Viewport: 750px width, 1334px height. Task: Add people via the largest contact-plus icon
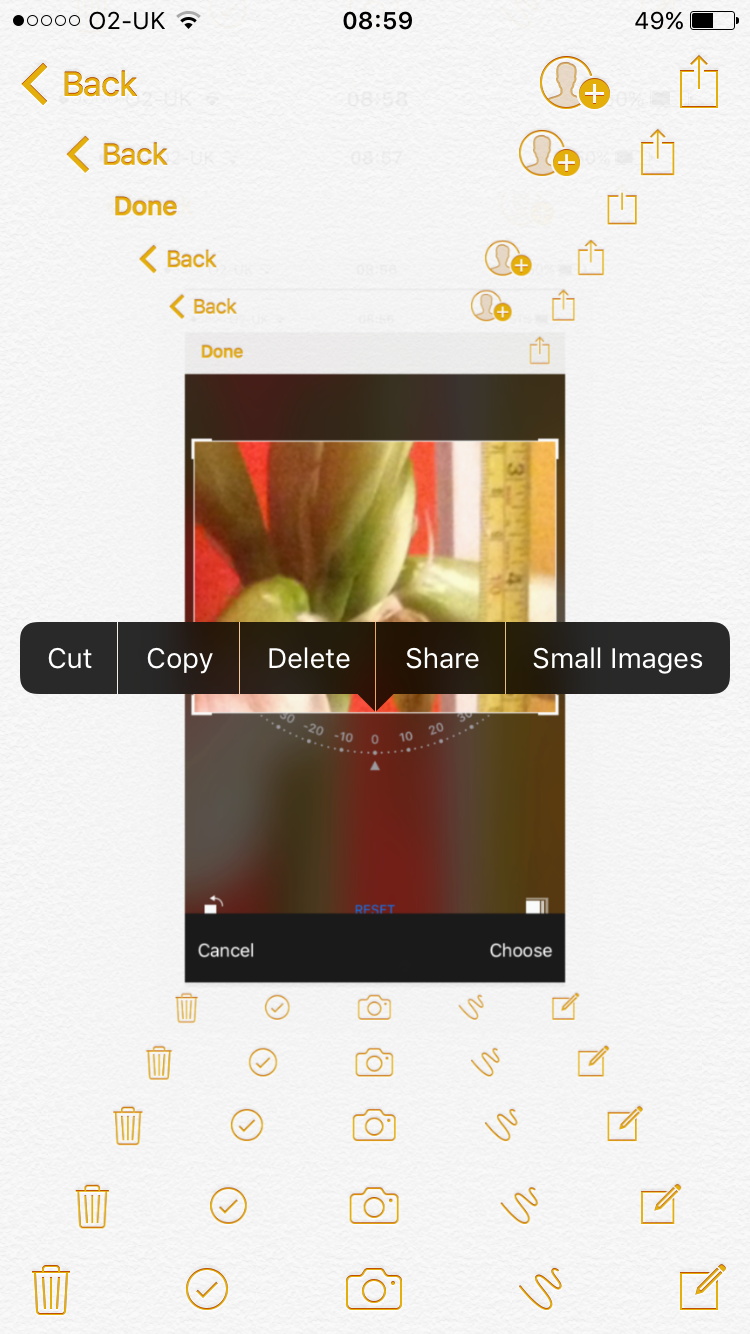(574, 83)
